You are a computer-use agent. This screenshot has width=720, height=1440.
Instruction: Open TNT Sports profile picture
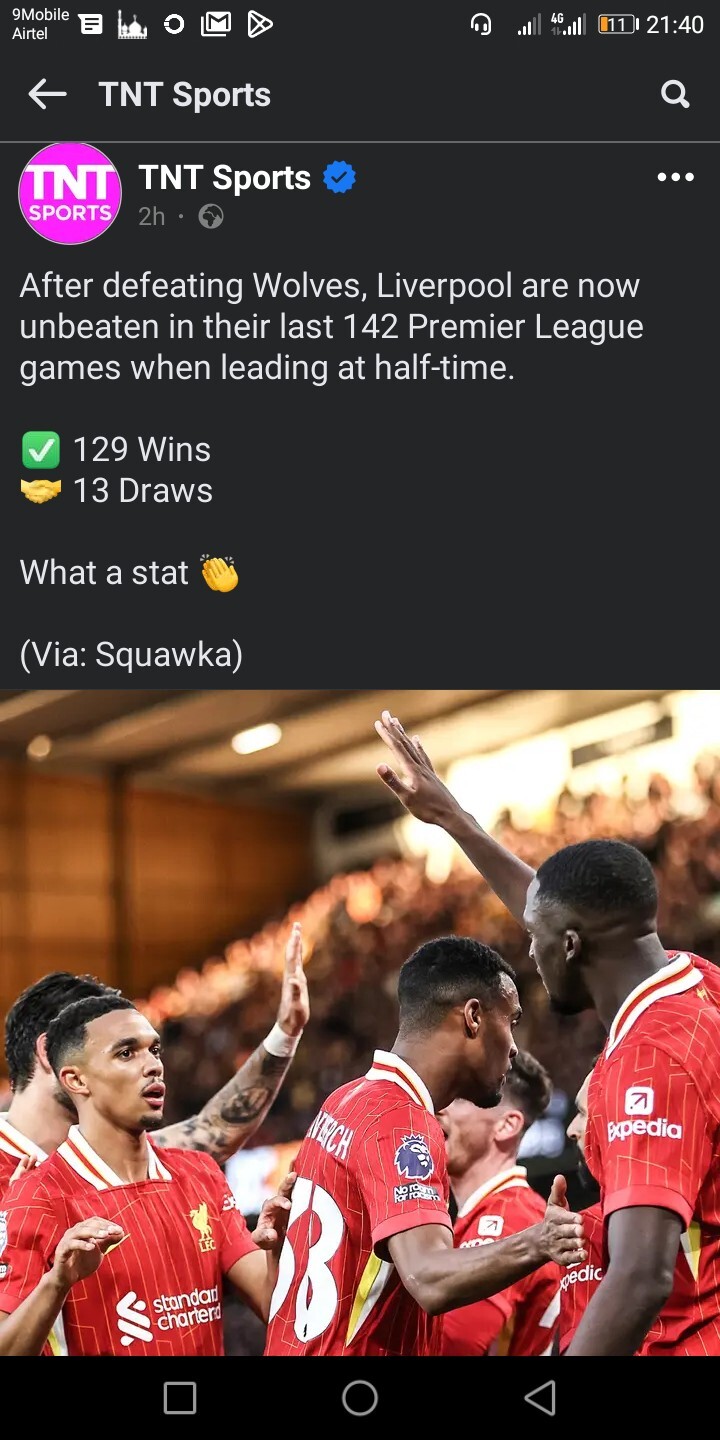pos(70,193)
